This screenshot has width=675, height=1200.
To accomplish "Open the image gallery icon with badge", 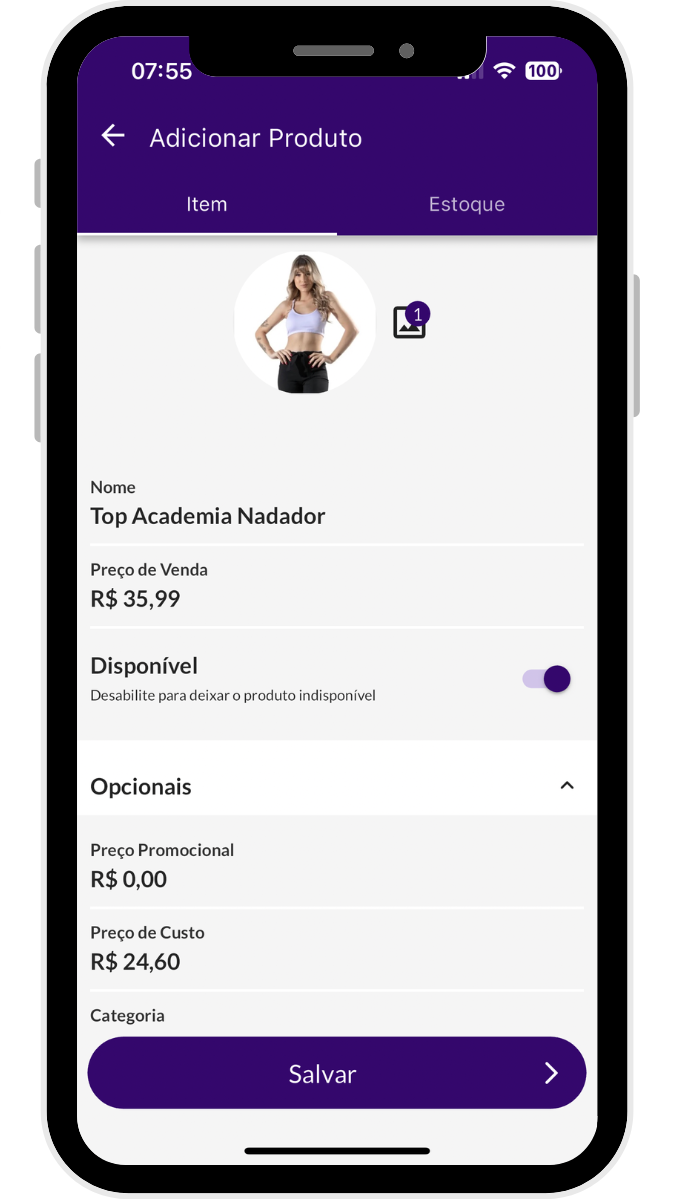I will pyautogui.click(x=410, y=321).
